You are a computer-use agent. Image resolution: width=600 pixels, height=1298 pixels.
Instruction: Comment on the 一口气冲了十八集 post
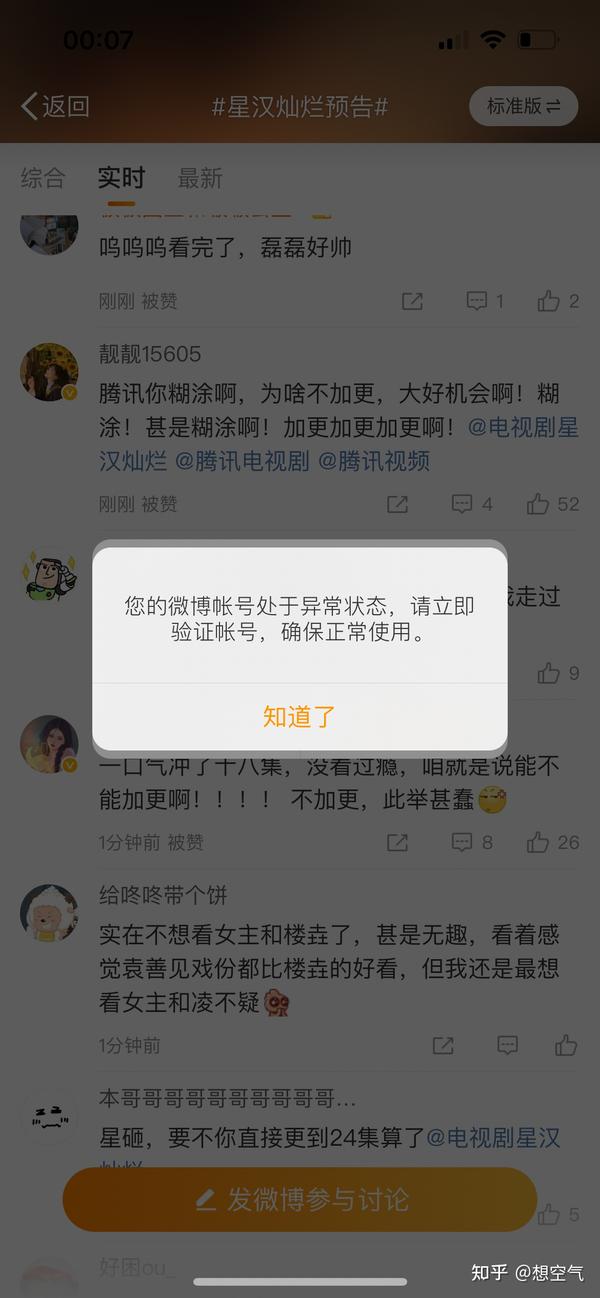473,843
